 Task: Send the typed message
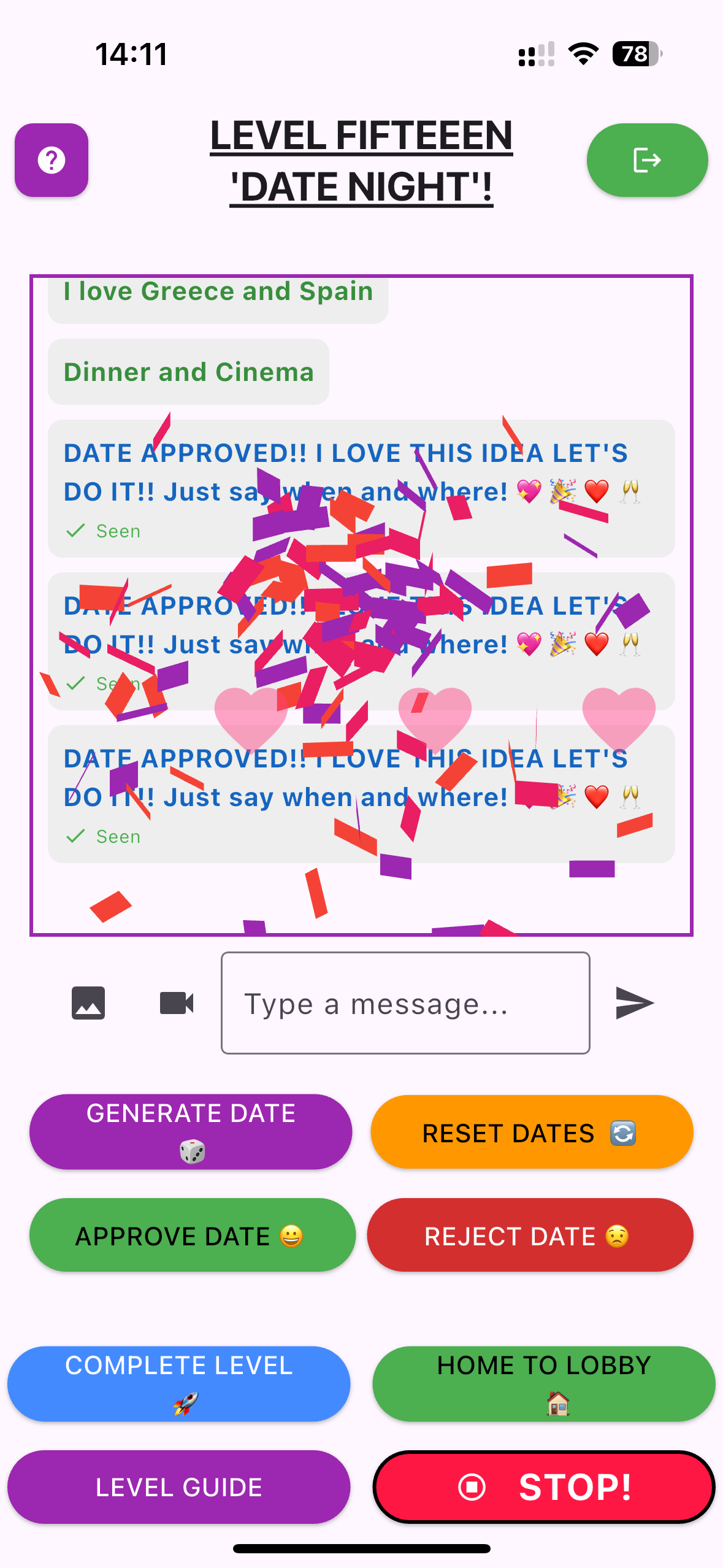pos(634,1003)
